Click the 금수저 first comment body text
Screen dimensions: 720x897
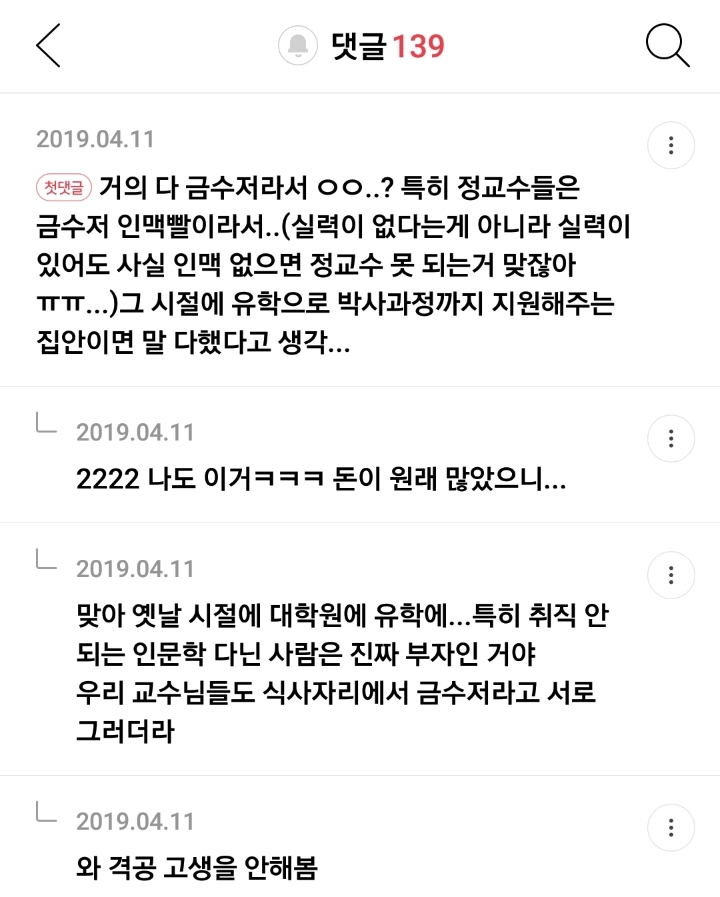pyautogui.click(x=330, y=265)
